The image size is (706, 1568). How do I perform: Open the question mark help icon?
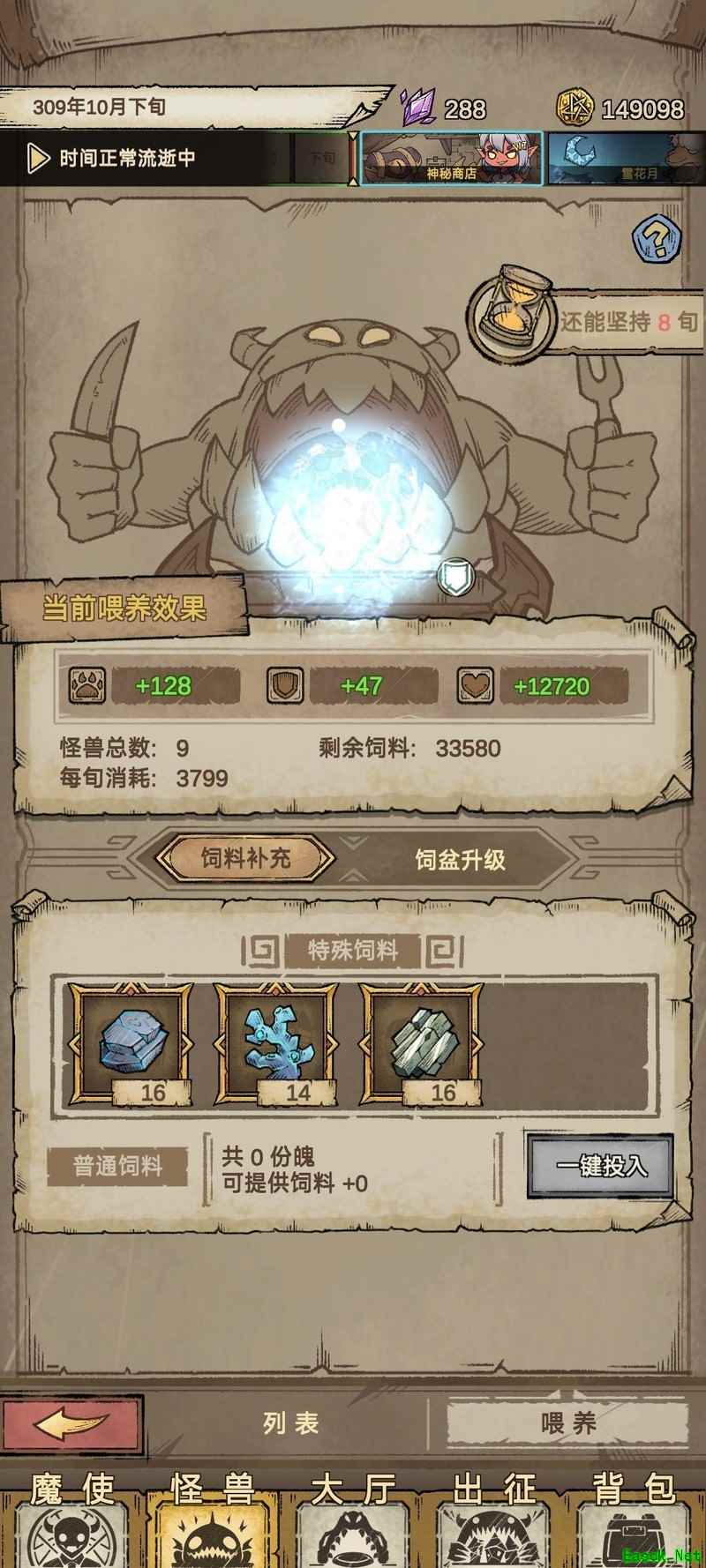(x=657, y=237)
